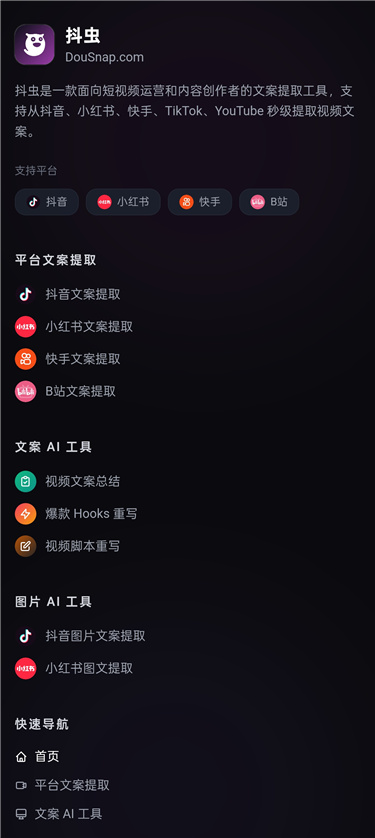The width and height of the screenshot is (375, 838).
Task: Launch 视频脚本重写
Action: 68,546
